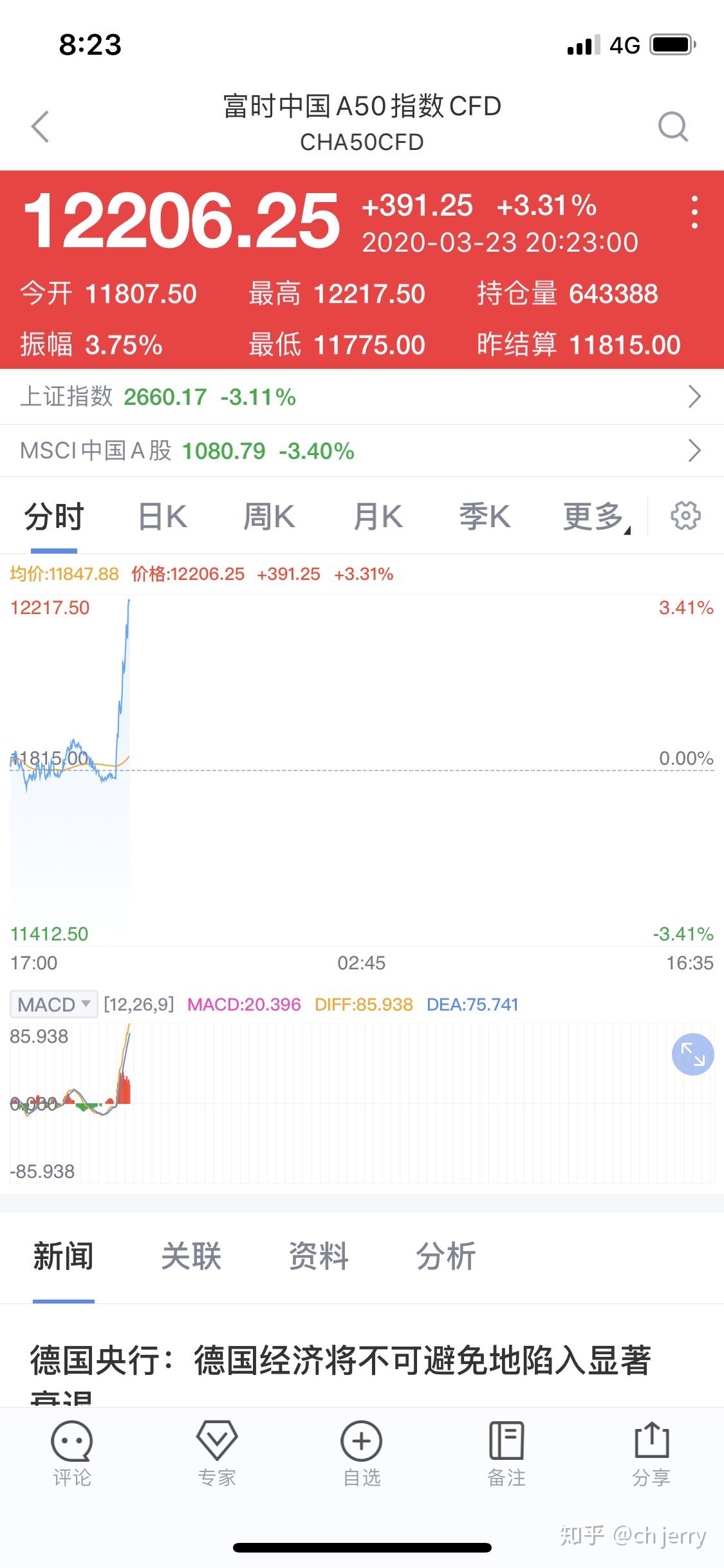
Task: Open the three-dot overflow menu
Action: click(x=694, y=212)
